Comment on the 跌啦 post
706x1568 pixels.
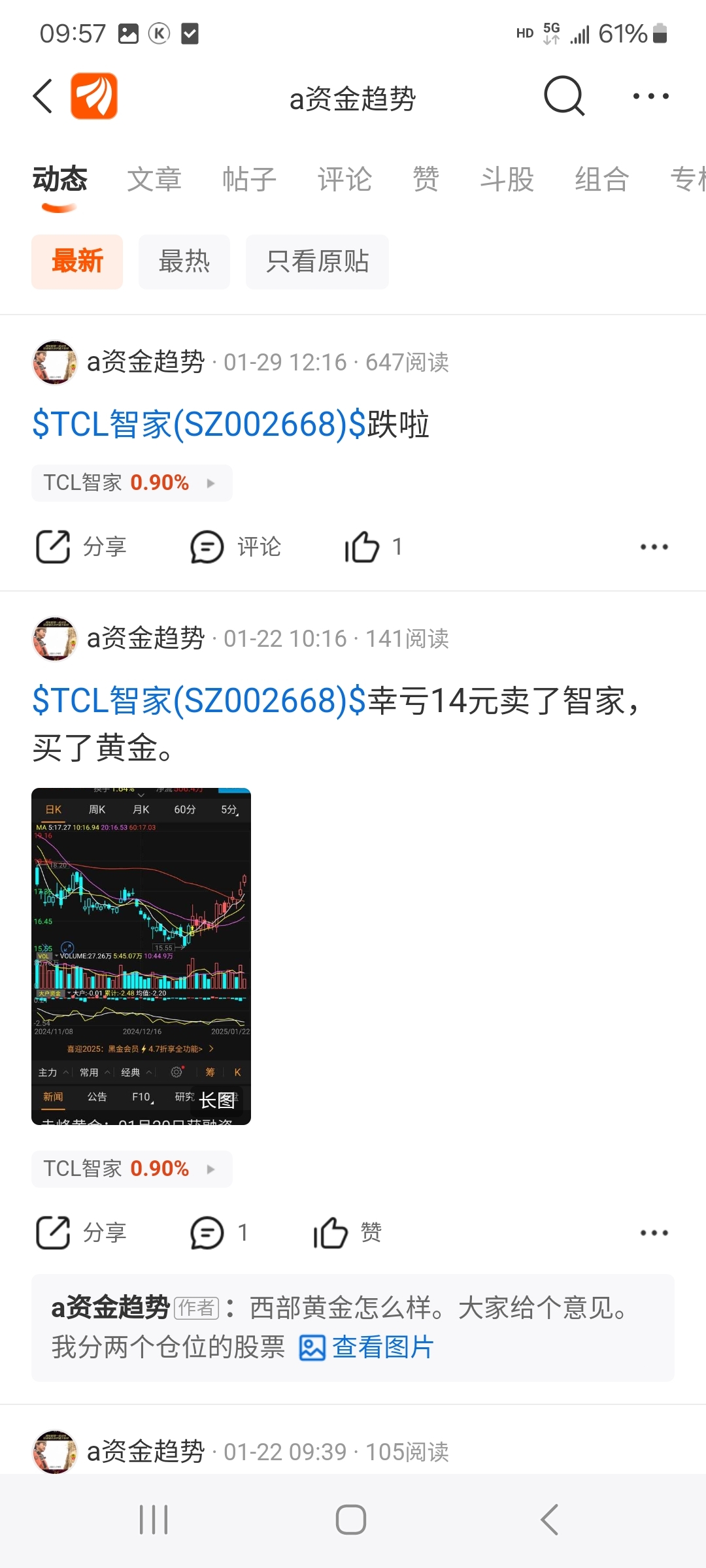coord(235,547)
